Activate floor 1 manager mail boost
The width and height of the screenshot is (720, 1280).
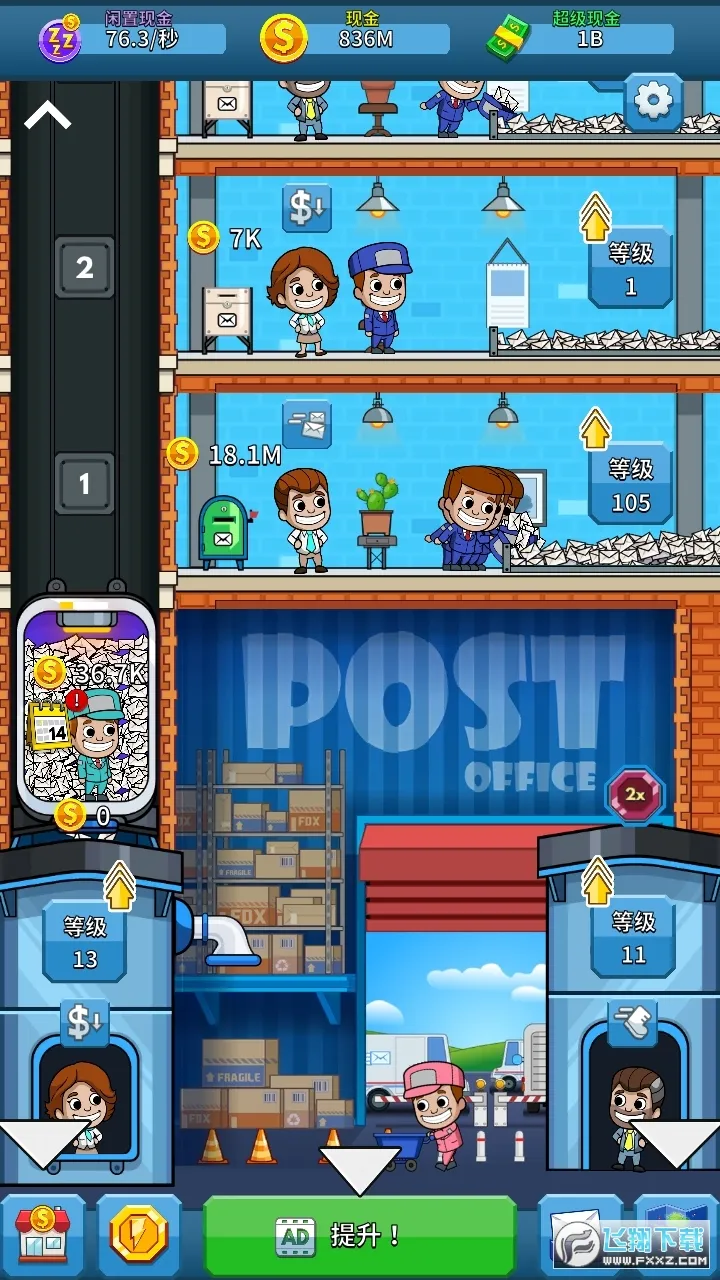(x=307, y=424)
